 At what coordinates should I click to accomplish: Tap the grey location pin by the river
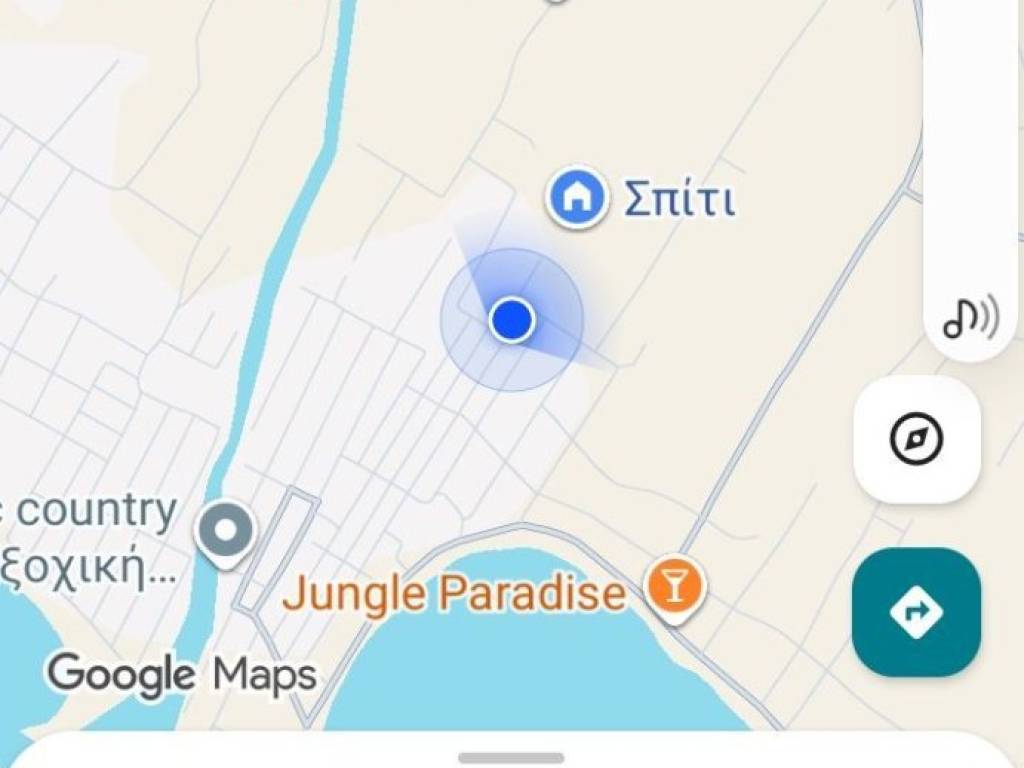click(225, 532)
